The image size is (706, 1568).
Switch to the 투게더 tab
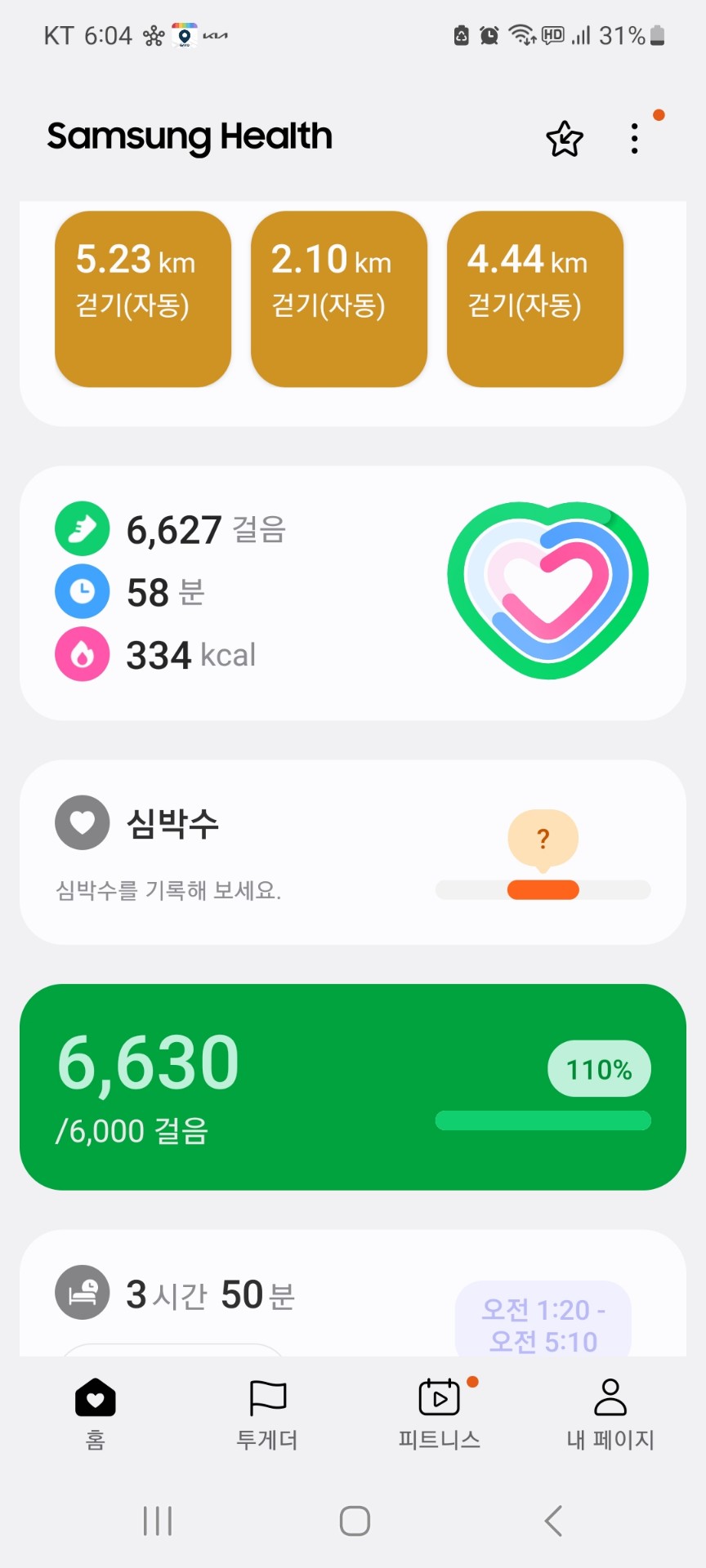[x=267, y=1414]
